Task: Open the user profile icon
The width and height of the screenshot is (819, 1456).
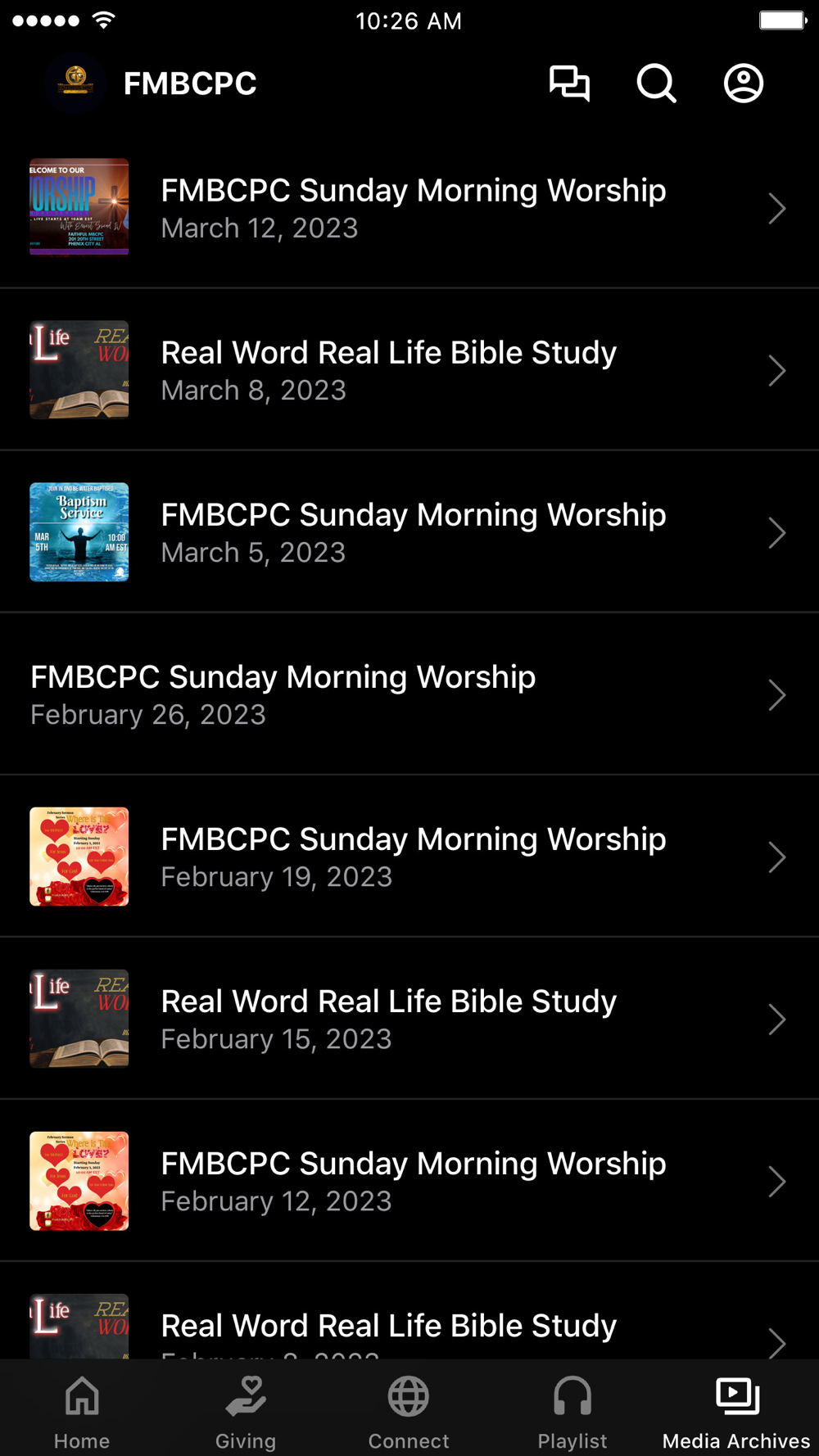Action: coord(744,84)
